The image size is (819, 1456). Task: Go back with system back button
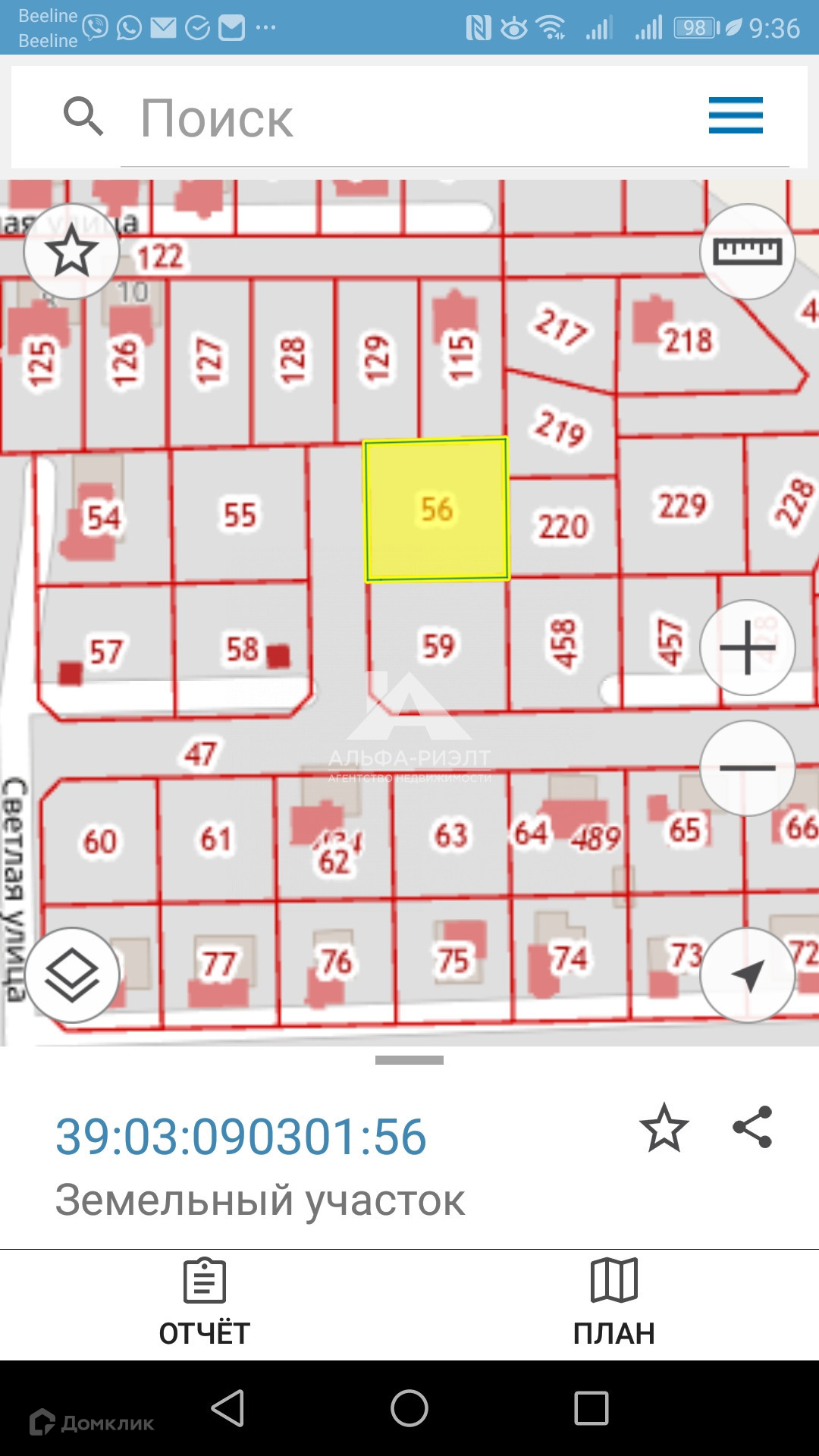tap(227, 1408)
